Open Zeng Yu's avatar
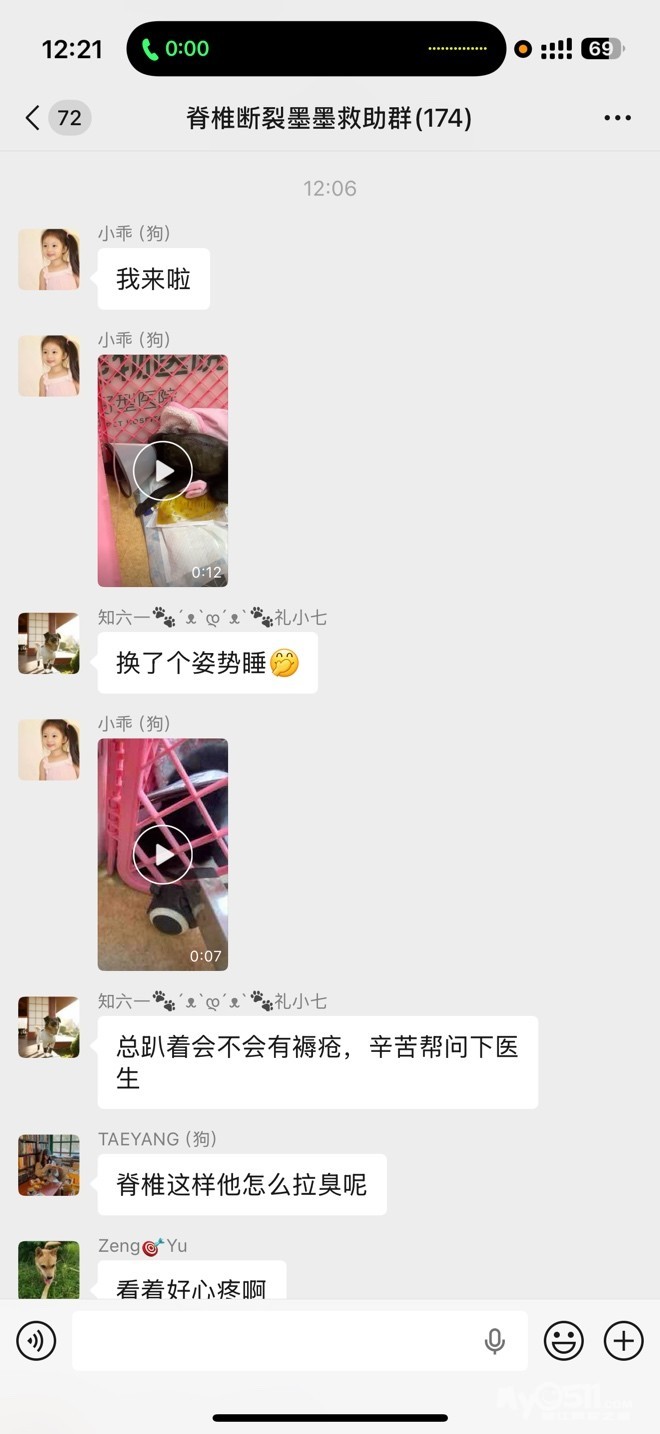Image resolution: width=660 pixels, height=1434 pixels. coord(49,1269)
